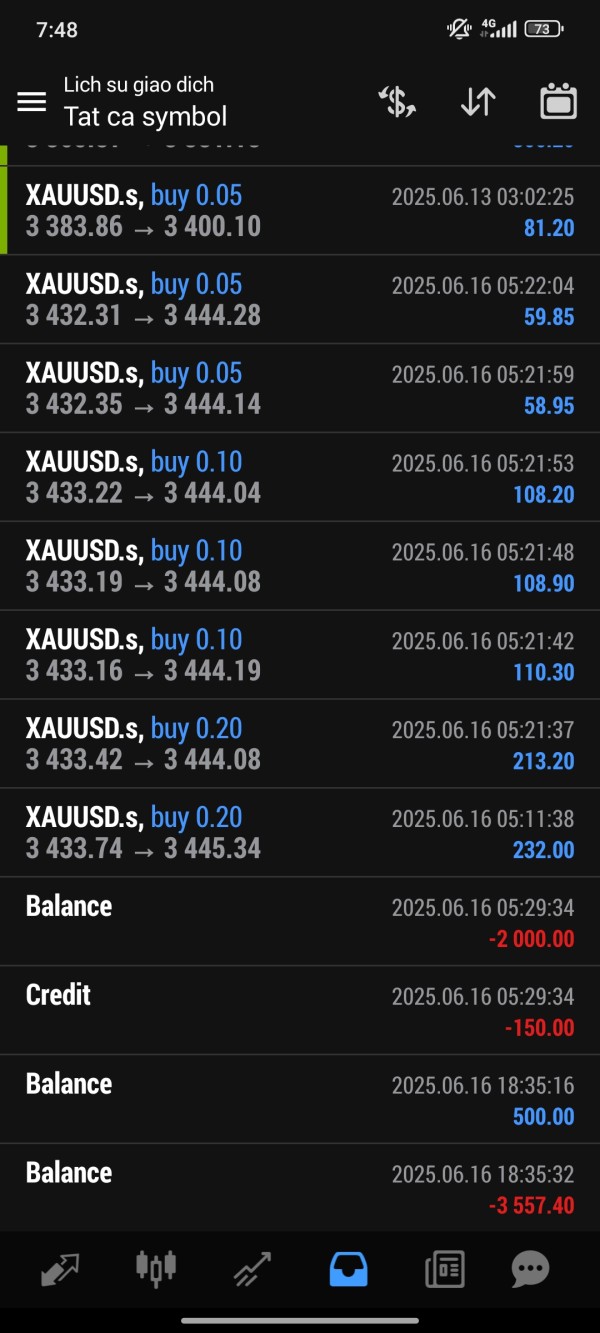This screenshot has width=600, height=1333.
Task: Open the sort order arrows
Action: click(x=478, y=101)
